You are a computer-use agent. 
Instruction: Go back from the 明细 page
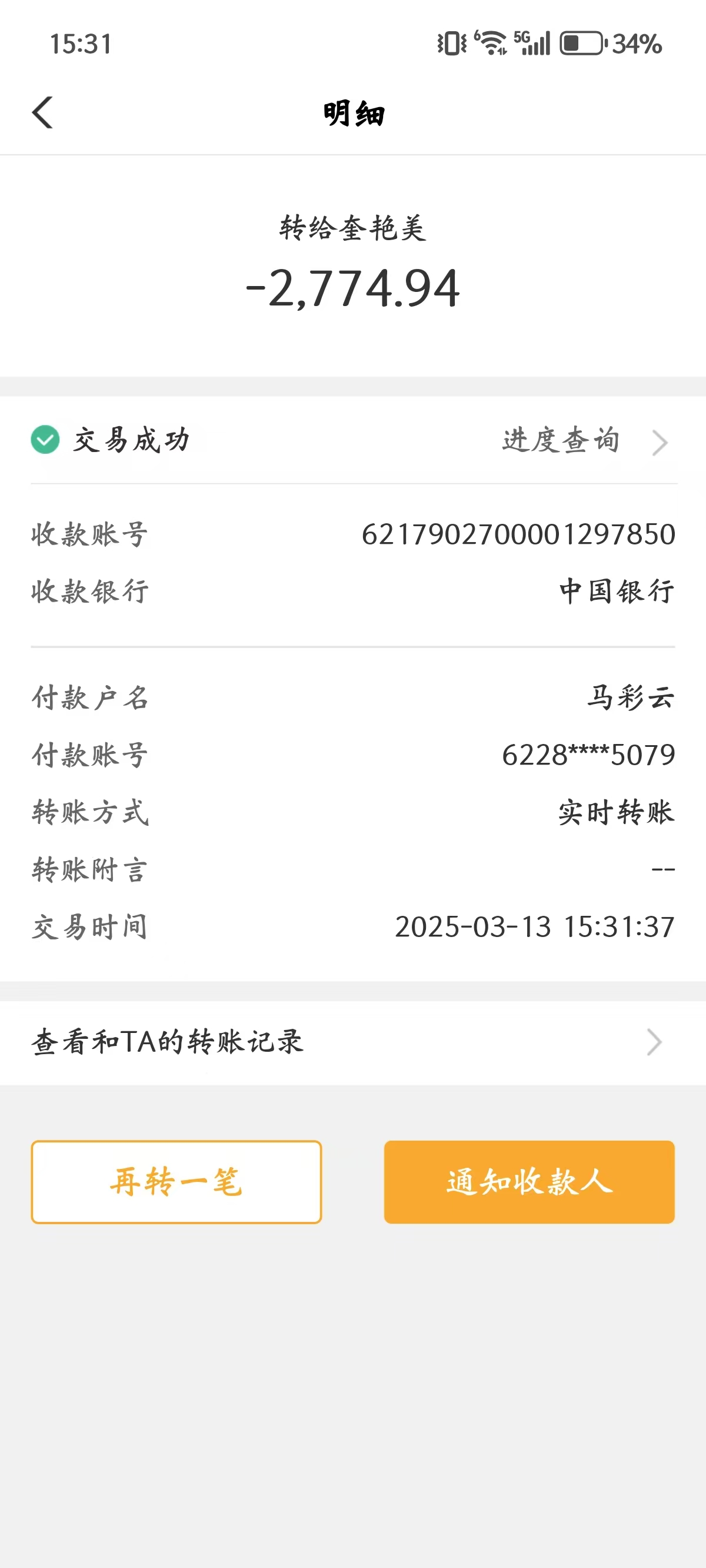click(x=42, y=112)
